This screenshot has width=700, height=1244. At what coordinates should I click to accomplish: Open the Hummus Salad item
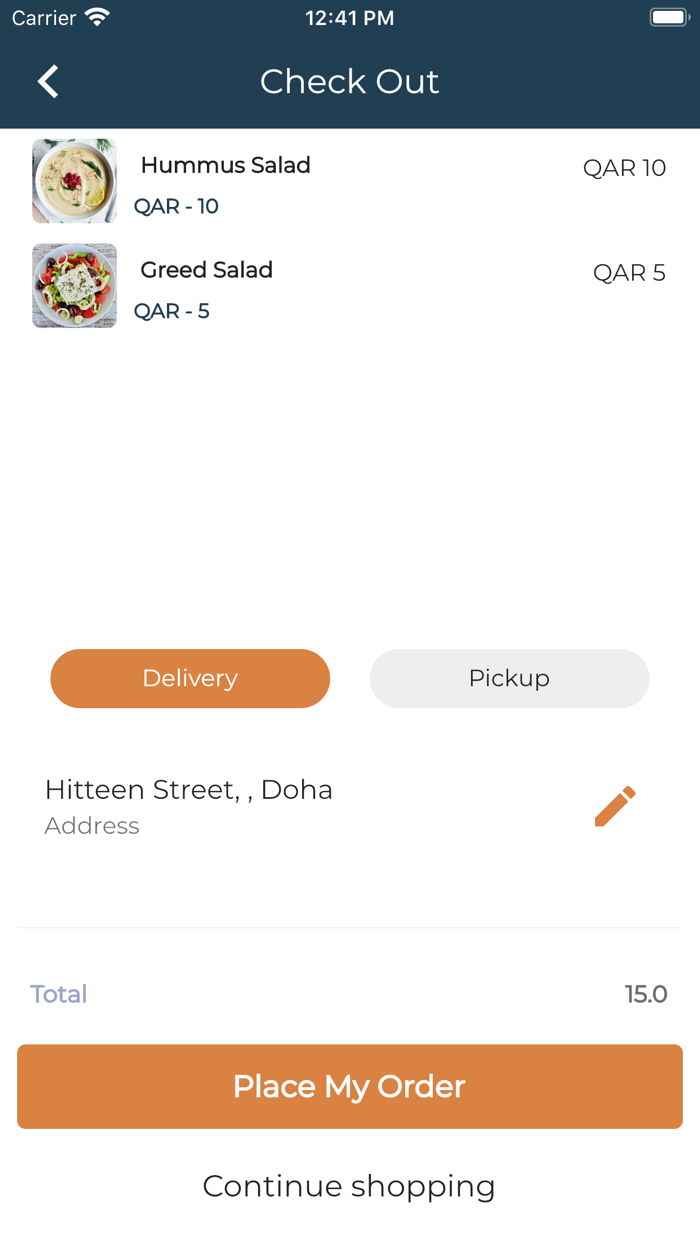[225, 166]
